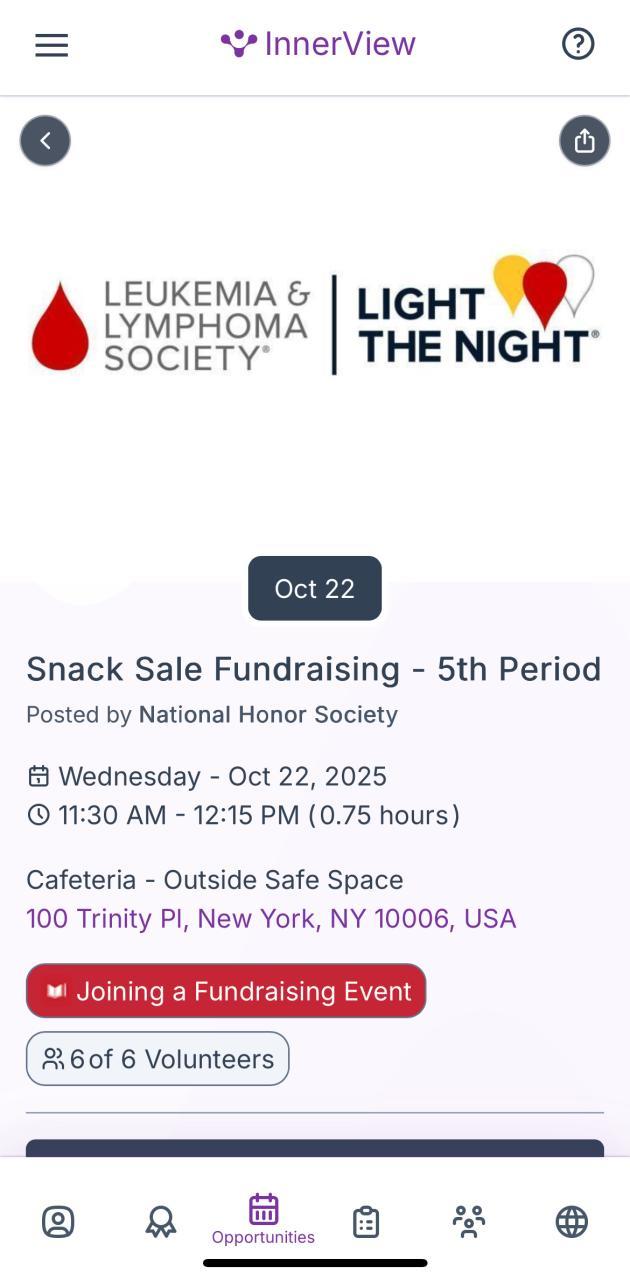This screenshot has height=1280, width=630.
Task: Tap the Joining a Fundraising Event chip
Action: click(226, 991)
